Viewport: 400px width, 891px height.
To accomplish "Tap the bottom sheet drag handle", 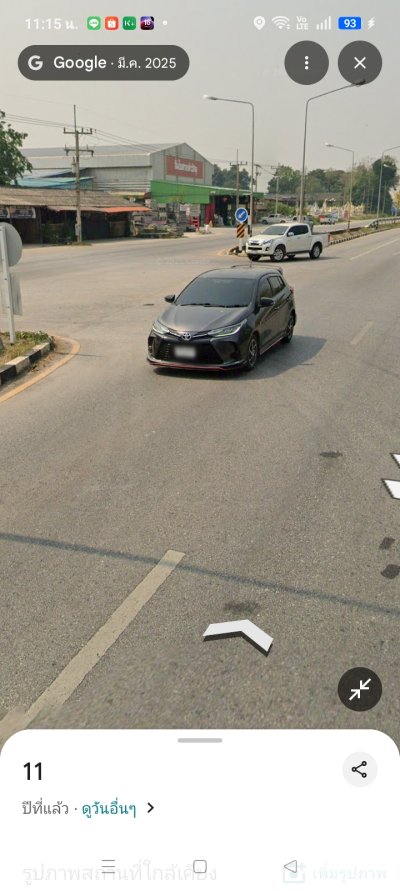I will [x=200, y=740].
